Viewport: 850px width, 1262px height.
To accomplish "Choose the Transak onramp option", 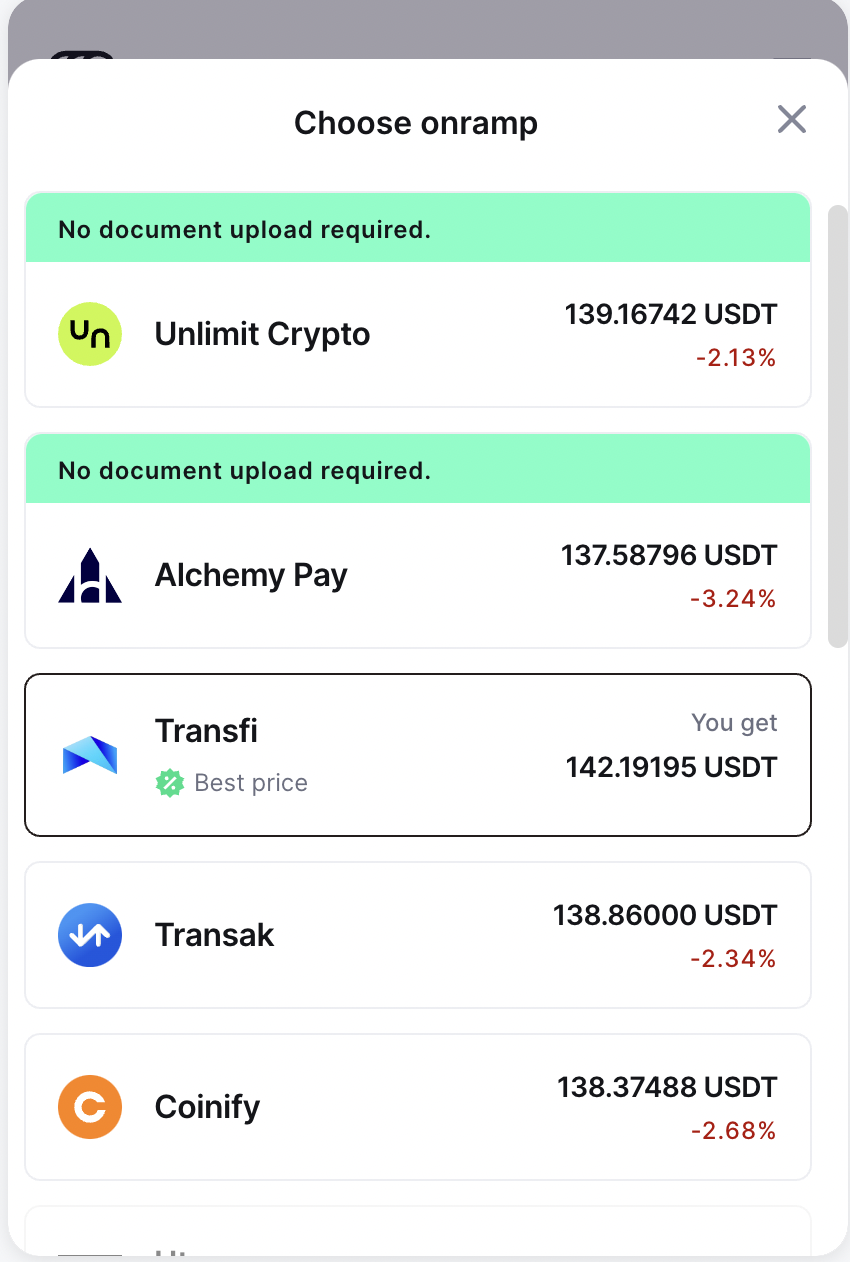I will pyautogui.click(x=417, y=935).
